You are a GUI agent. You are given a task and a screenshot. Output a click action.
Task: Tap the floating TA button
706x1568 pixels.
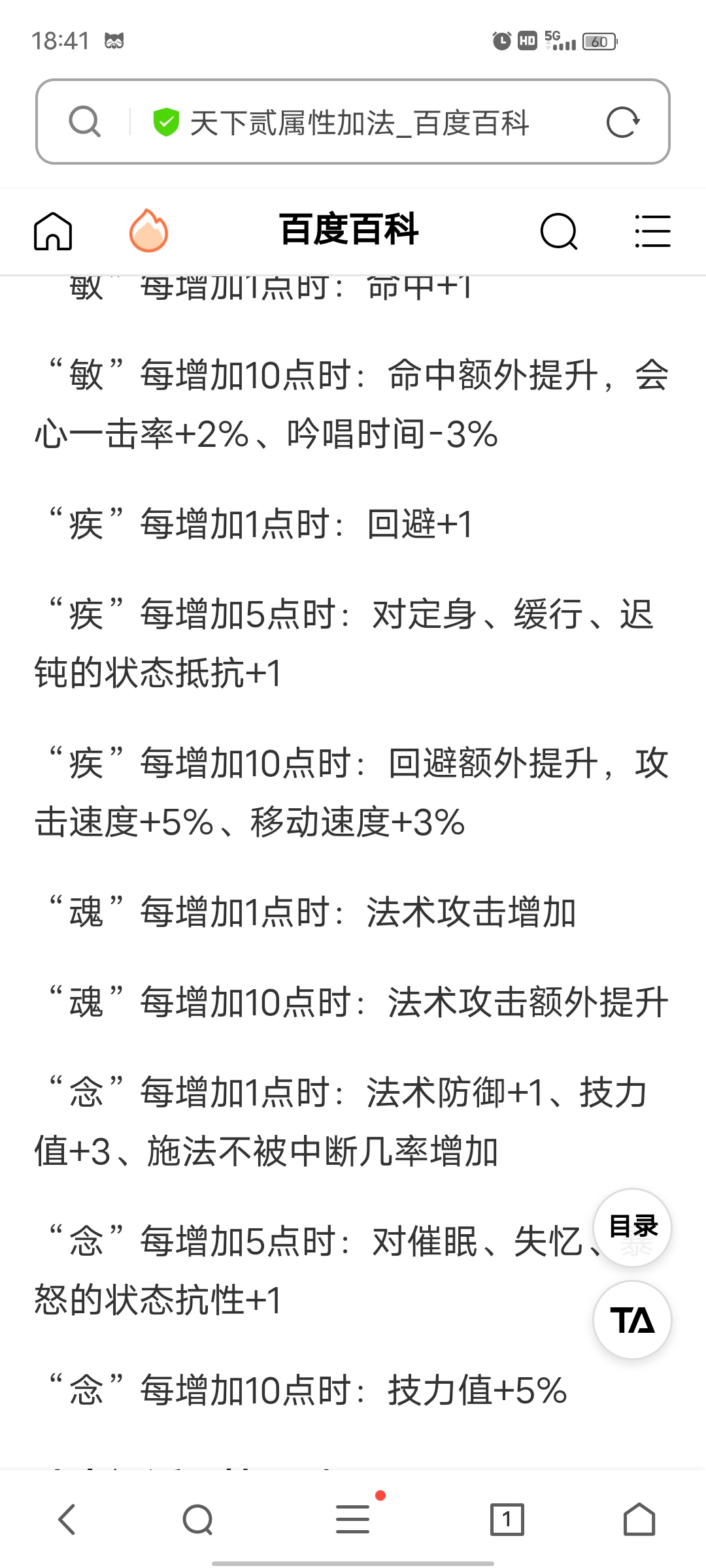[x=632, y=1320]
